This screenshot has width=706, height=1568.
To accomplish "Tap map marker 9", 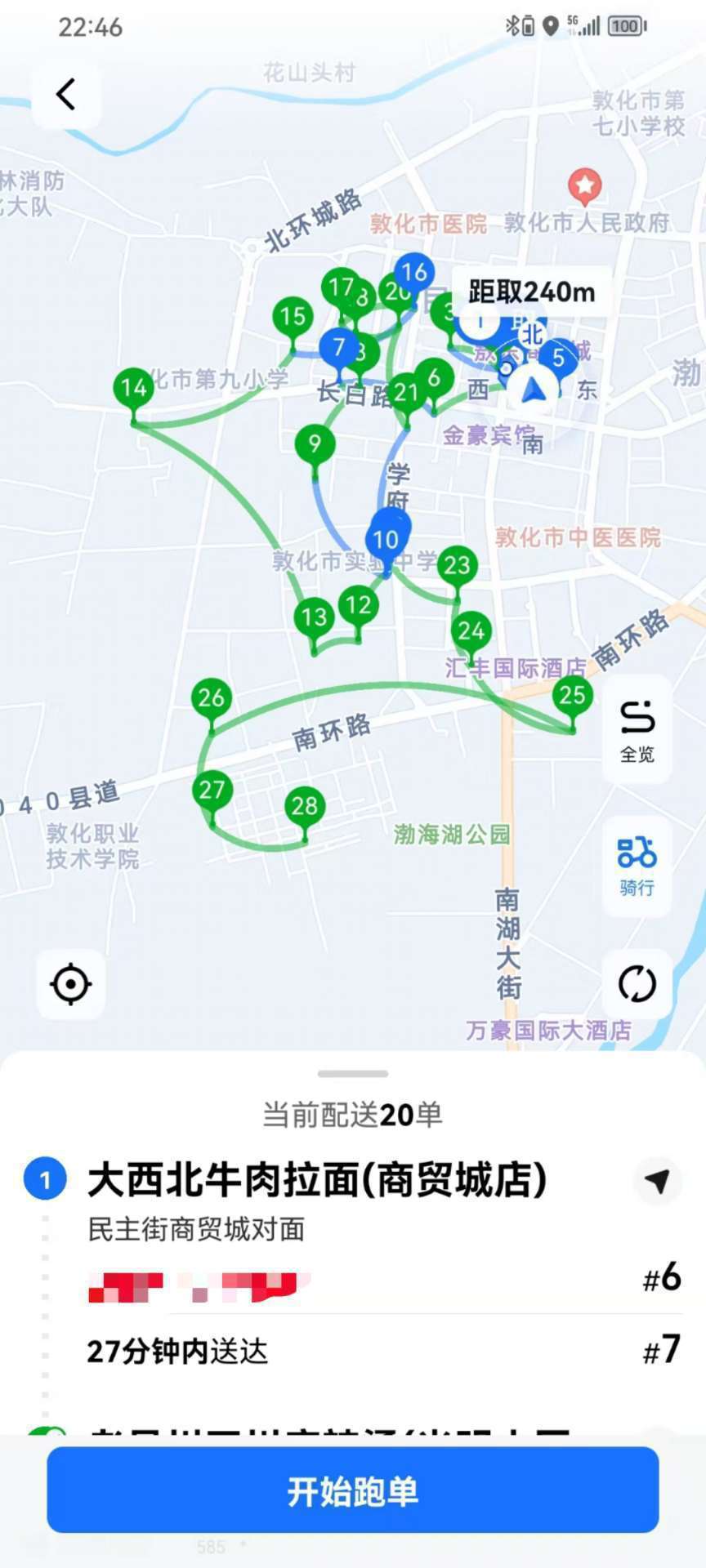I will pyautogui.click(x=315, y=445).
